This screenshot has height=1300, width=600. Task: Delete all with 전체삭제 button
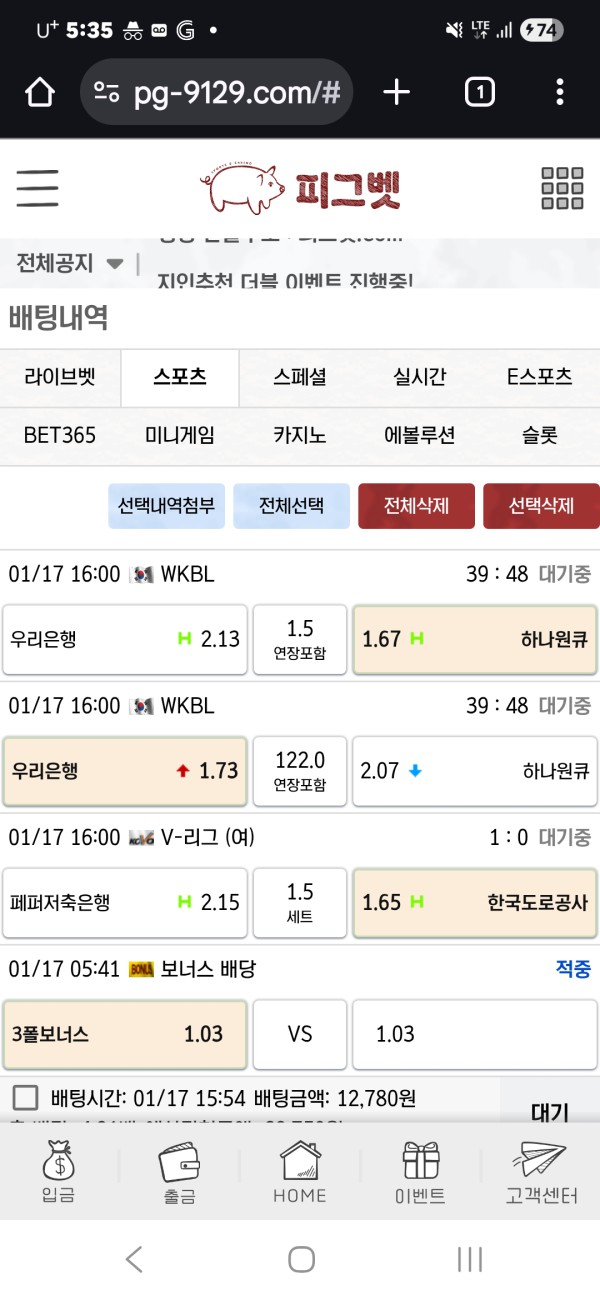pos(417,506)
